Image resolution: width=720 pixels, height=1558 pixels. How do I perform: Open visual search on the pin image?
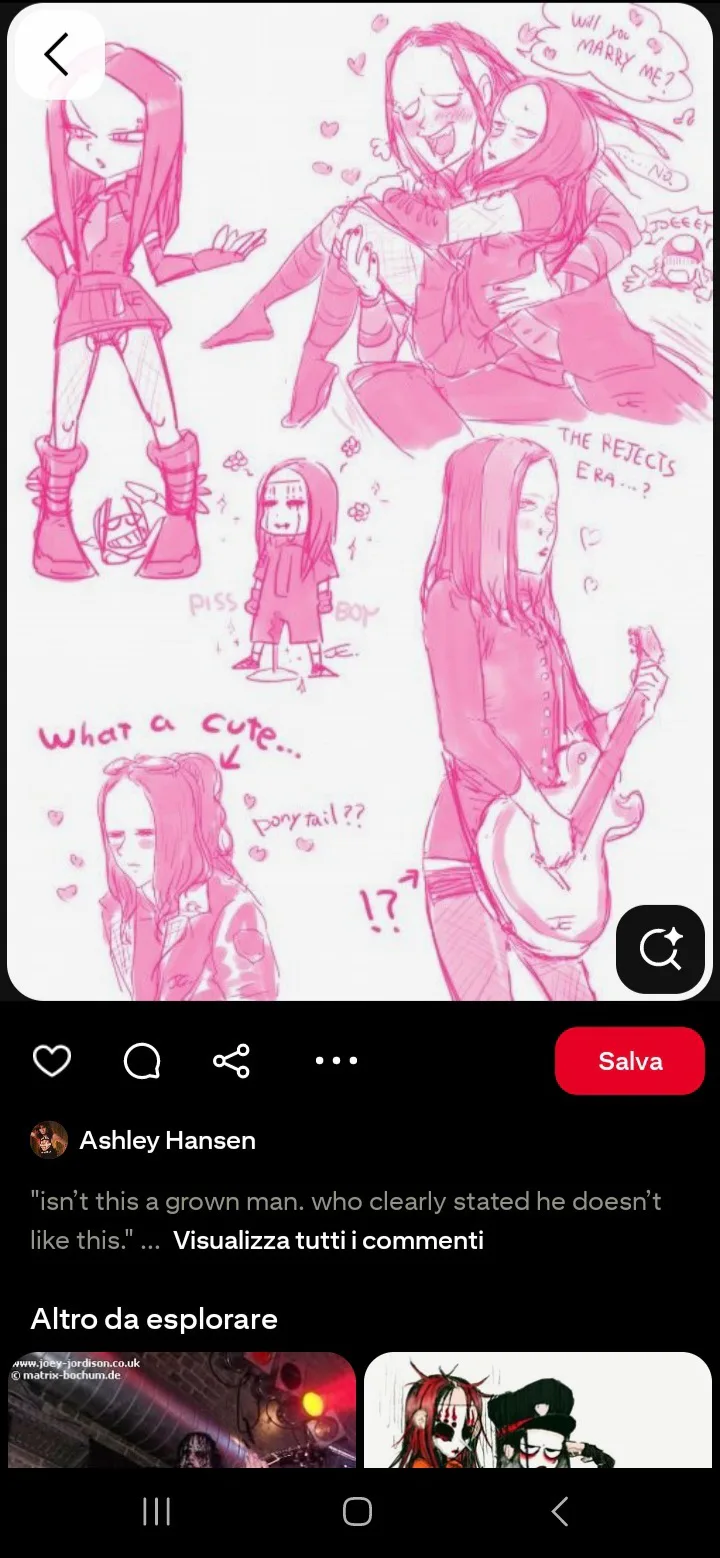pos(660,948)
